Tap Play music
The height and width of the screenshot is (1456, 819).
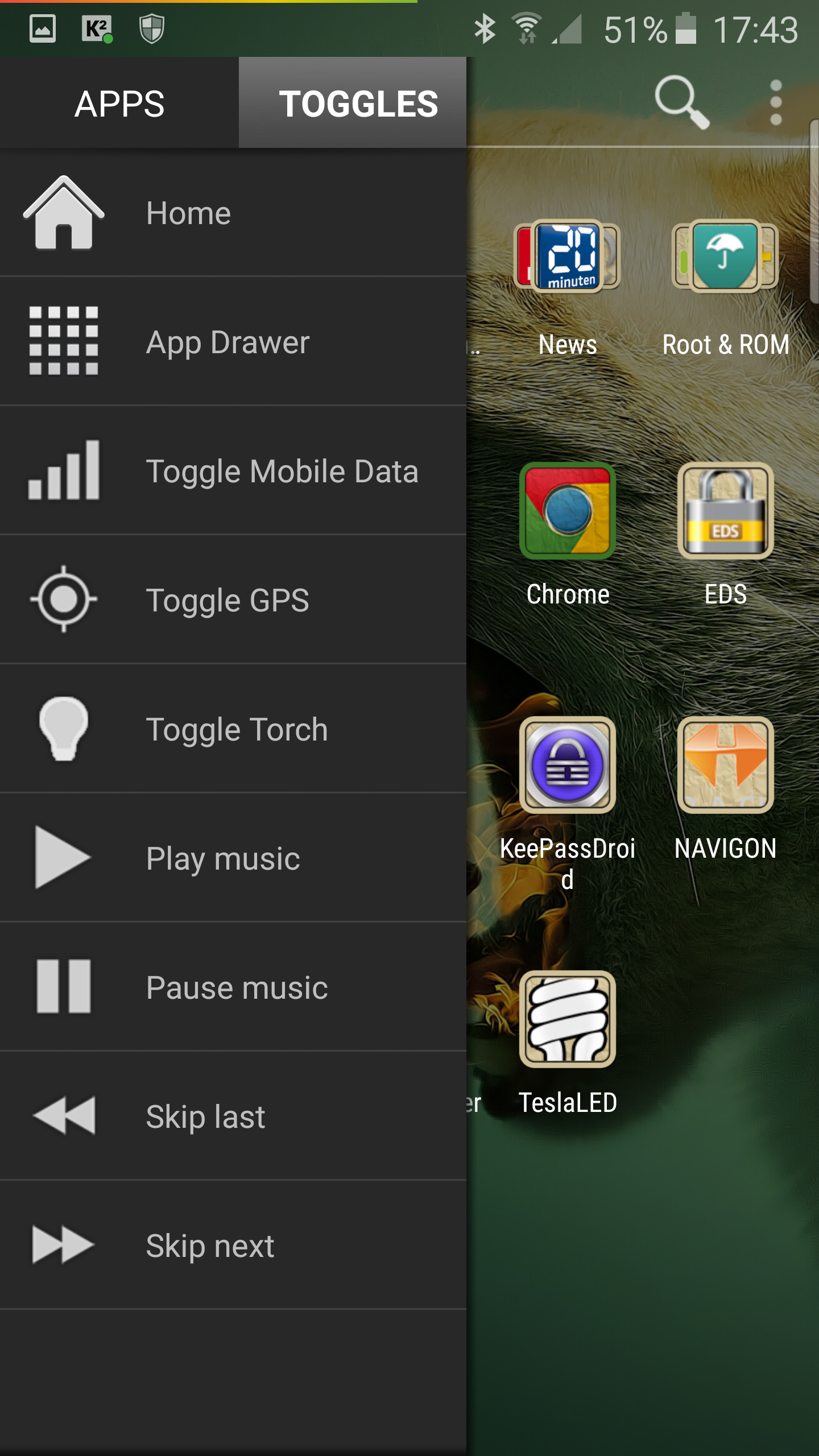click(233, 858)
